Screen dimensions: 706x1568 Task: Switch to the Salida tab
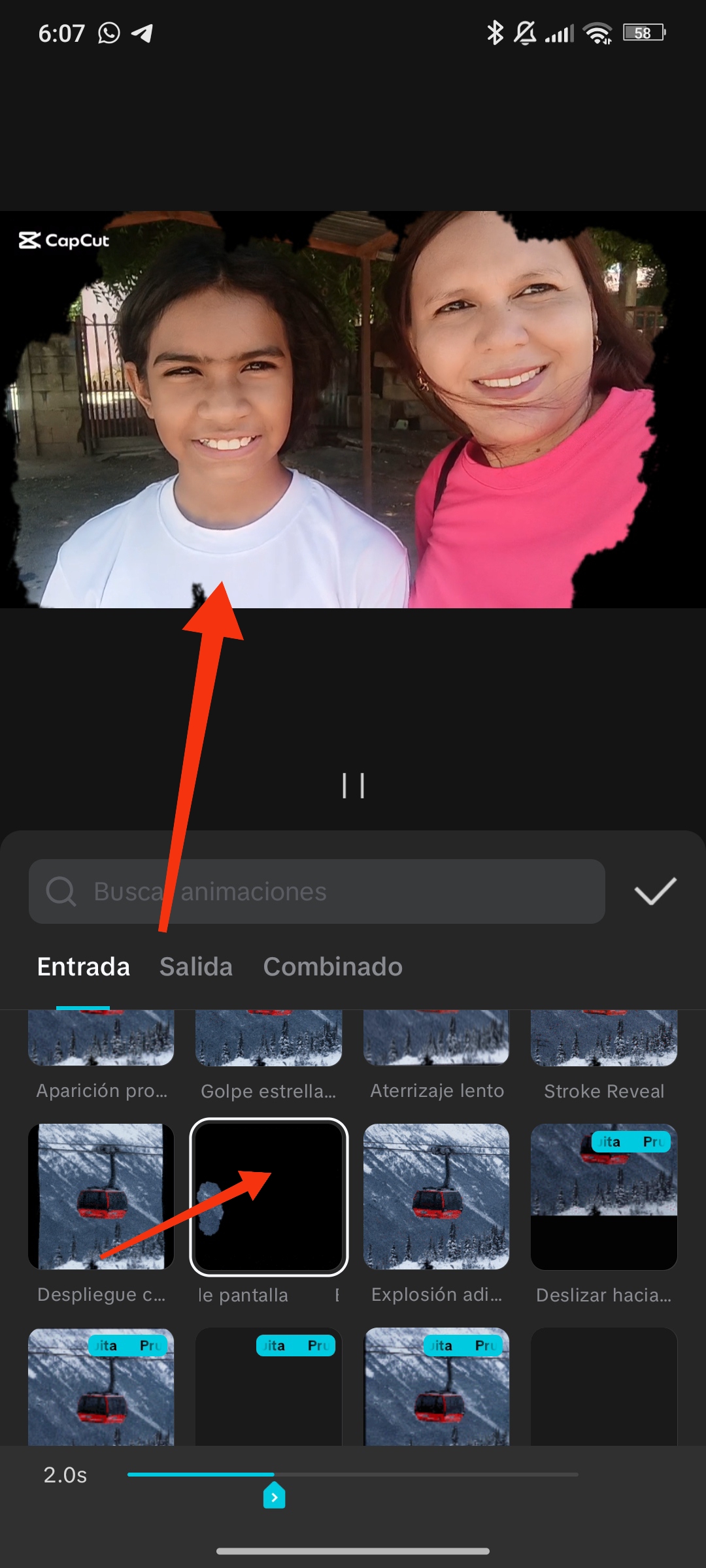pyautogui.click(x=195, y=967)
